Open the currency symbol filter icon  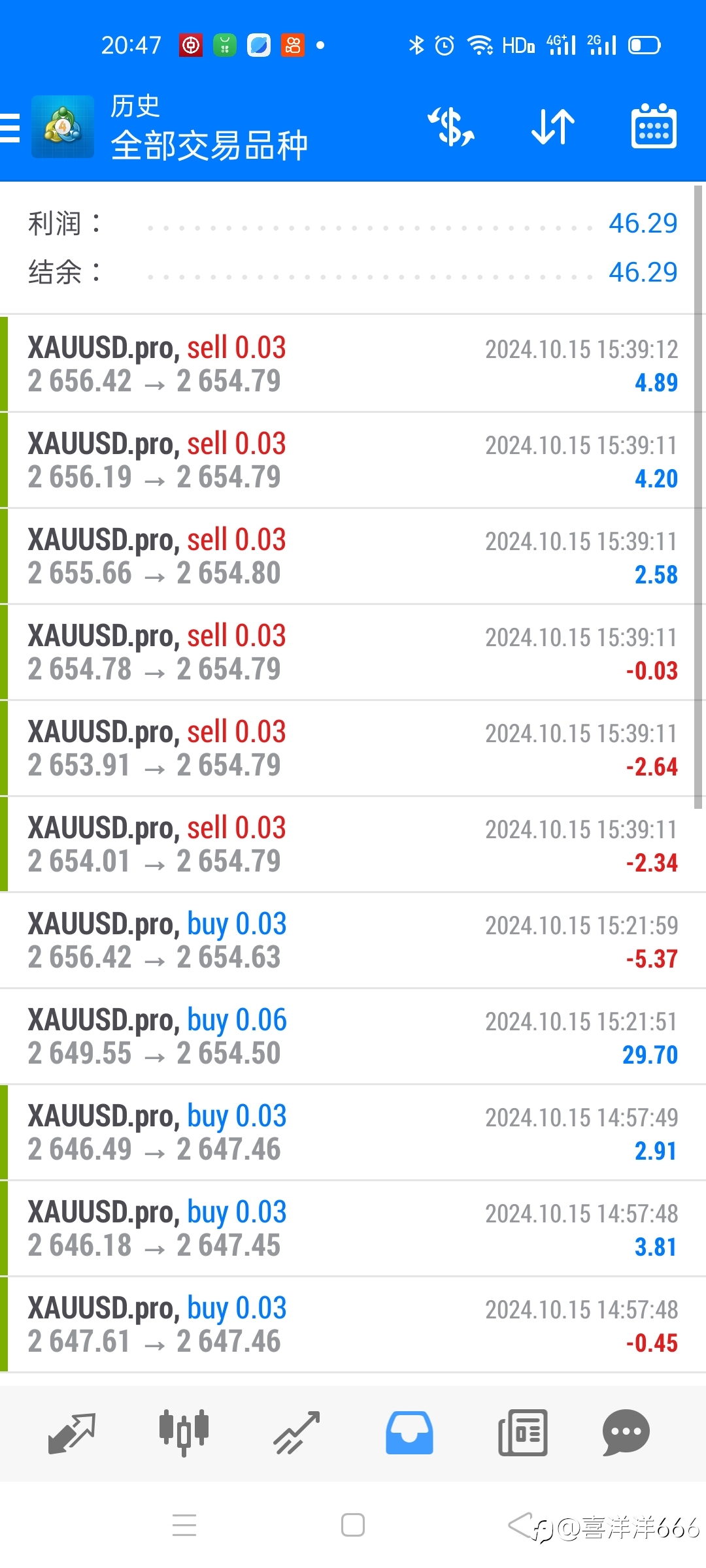(x=451, y=127)
